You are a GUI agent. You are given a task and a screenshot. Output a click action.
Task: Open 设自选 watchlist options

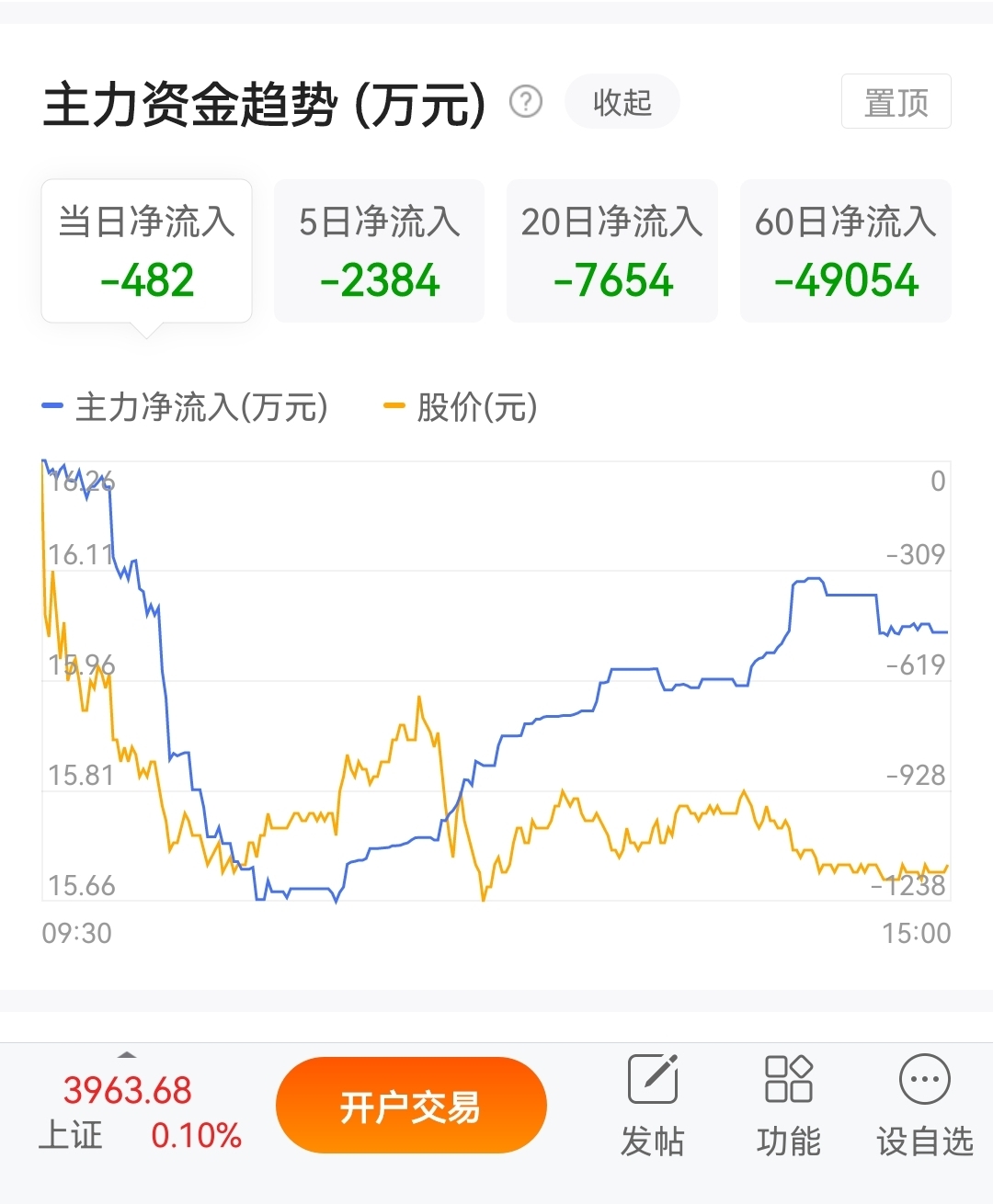tap(925, 1106)
